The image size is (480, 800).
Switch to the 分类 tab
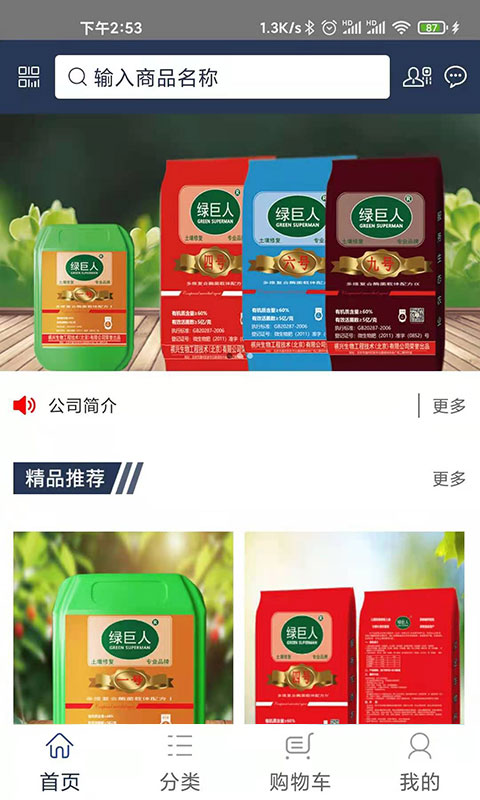[x=180, y=762]
